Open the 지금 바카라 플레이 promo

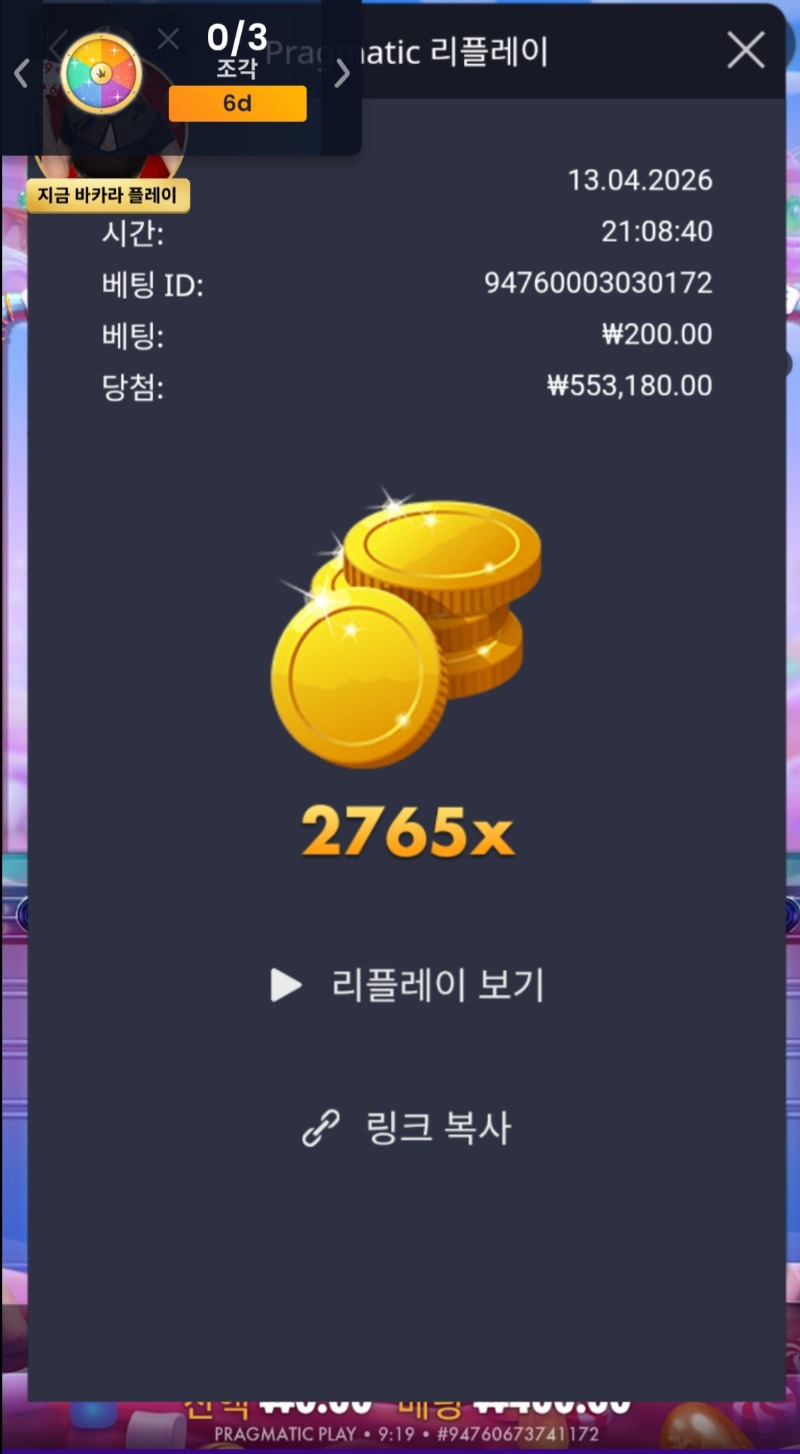(108, 195)
